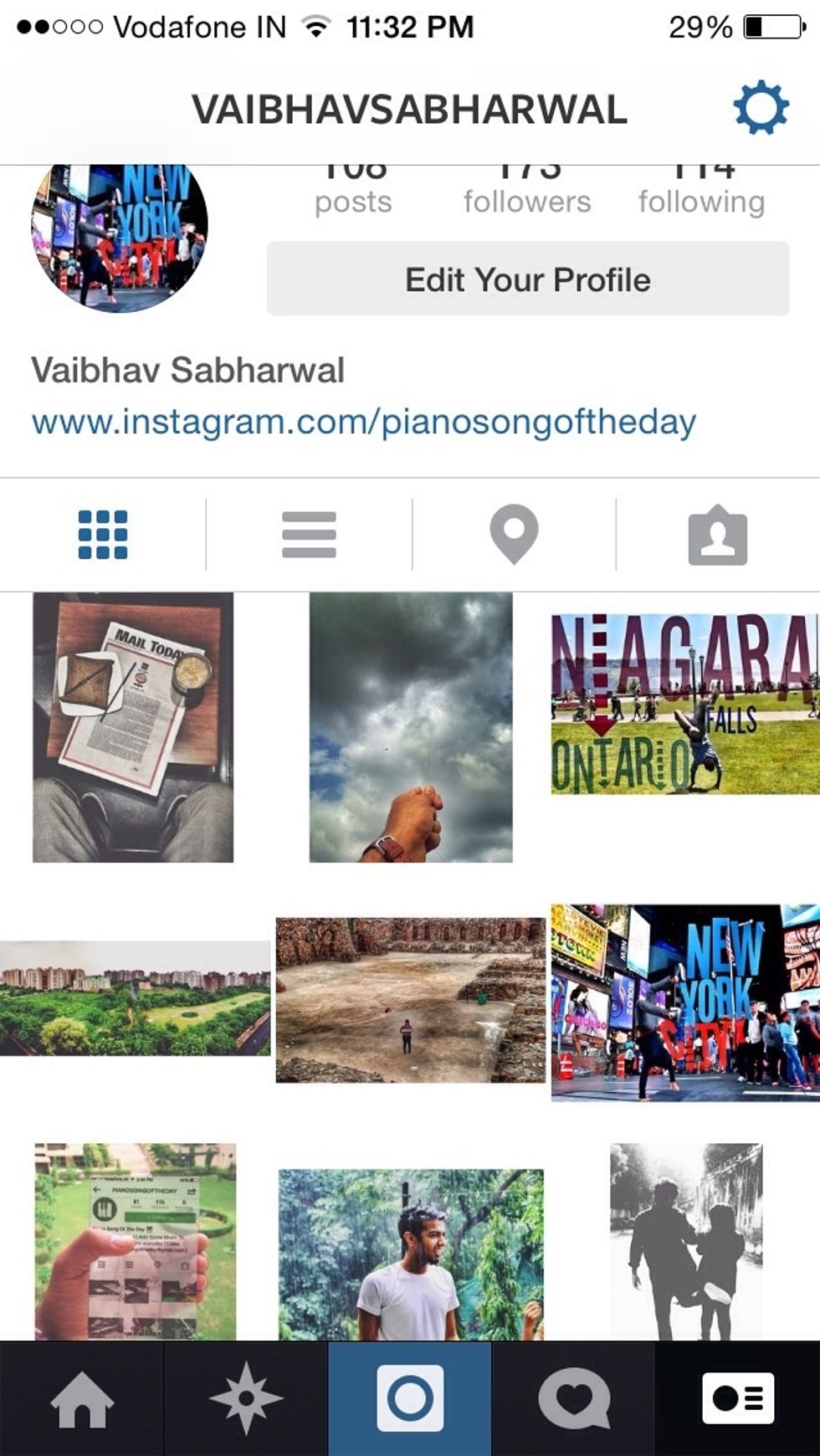This screenshot has width=820, height=1456.
Task: Open the photo map tab
Action: click(514, 535)
